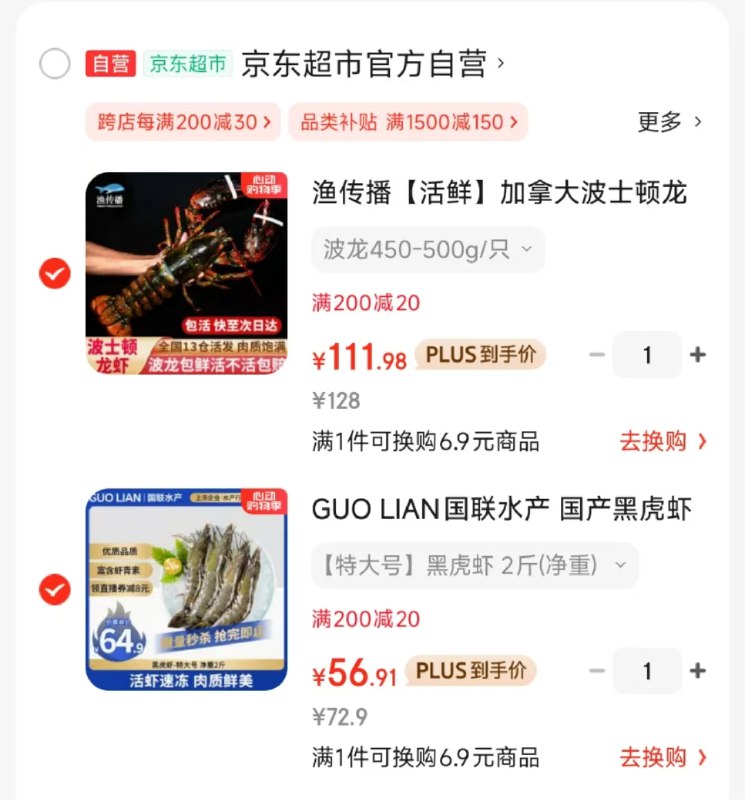Screen dimensions: 745x800
Task: Tap 去换购 under the lobster item
Action: (x=663, y=441)
